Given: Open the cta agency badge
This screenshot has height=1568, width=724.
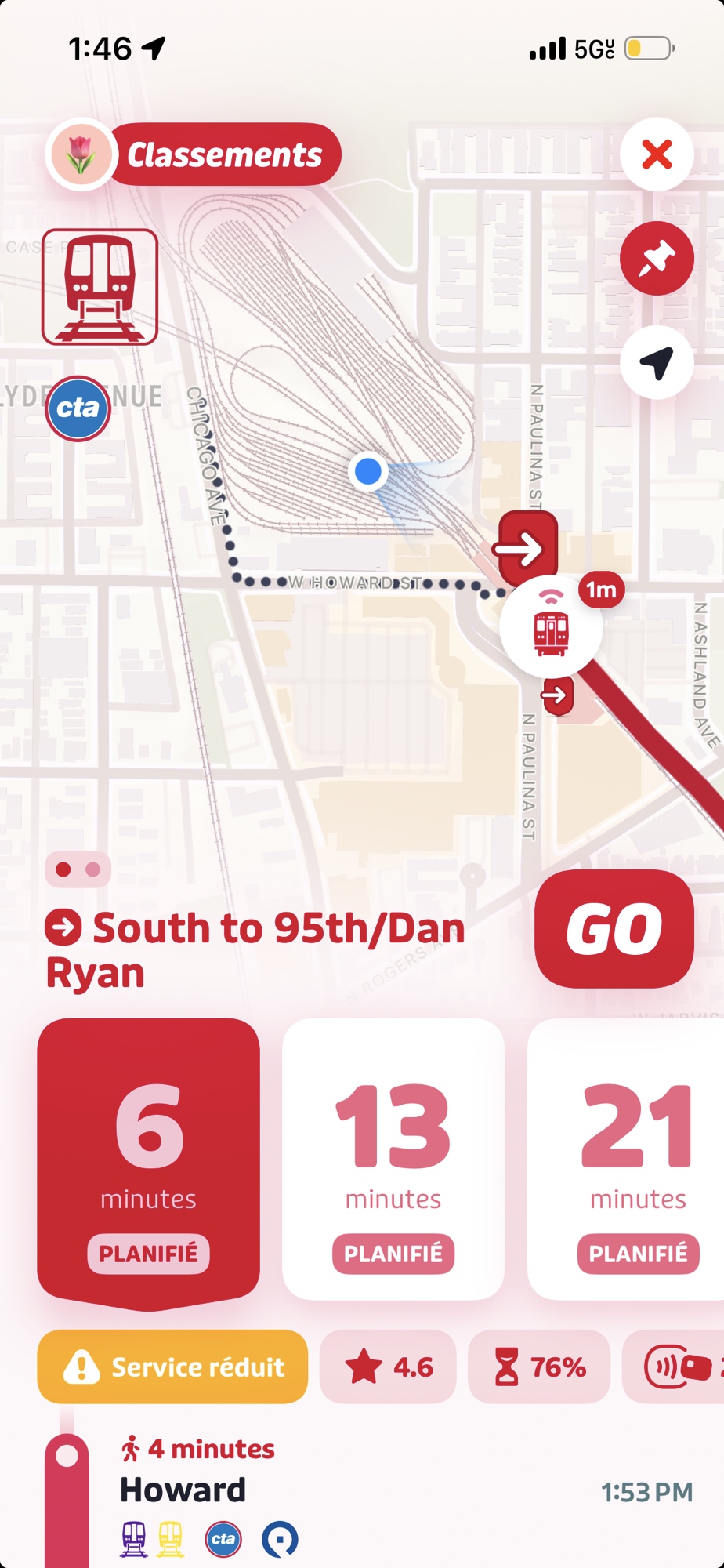Looking at the screenshot, I should click(78, 408).
